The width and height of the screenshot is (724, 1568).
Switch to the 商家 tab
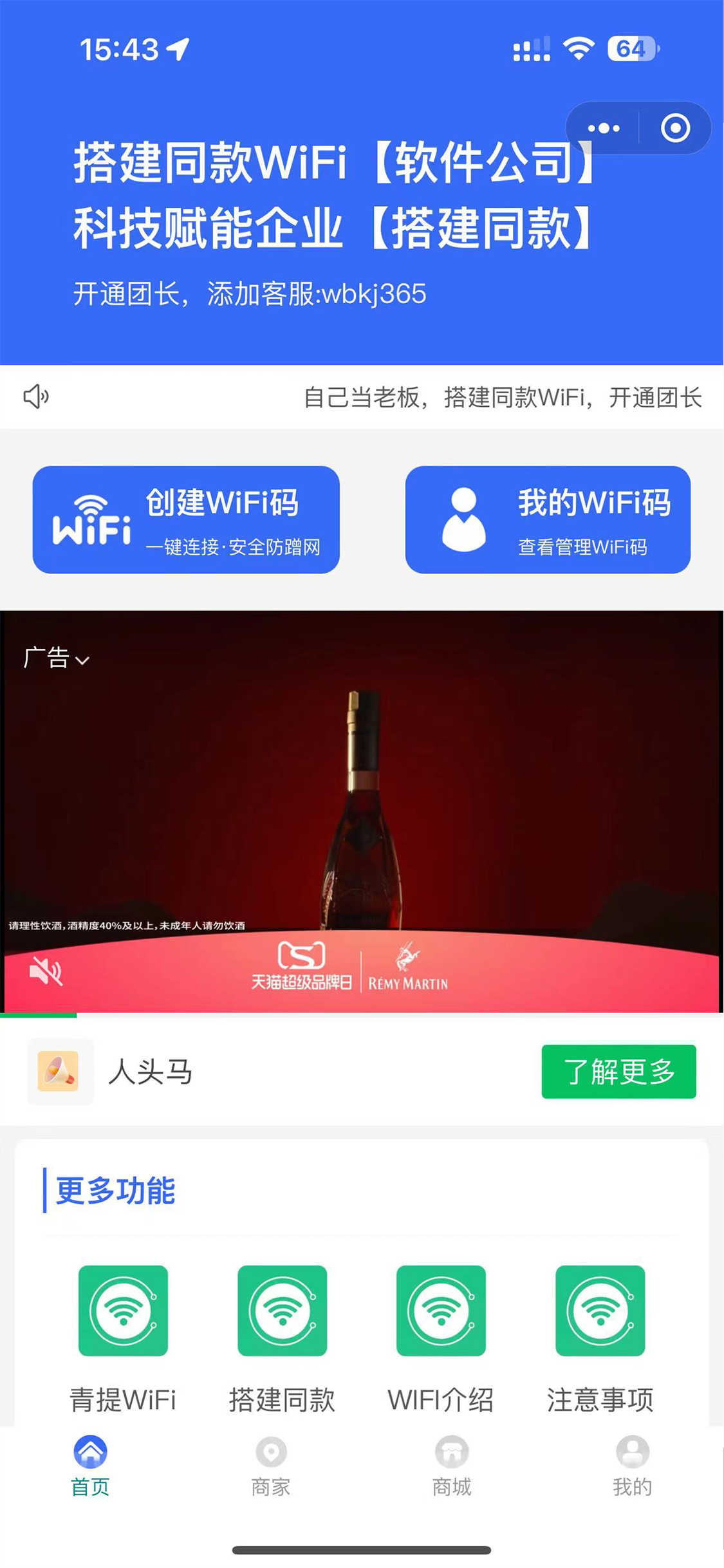coord(271,1466)
